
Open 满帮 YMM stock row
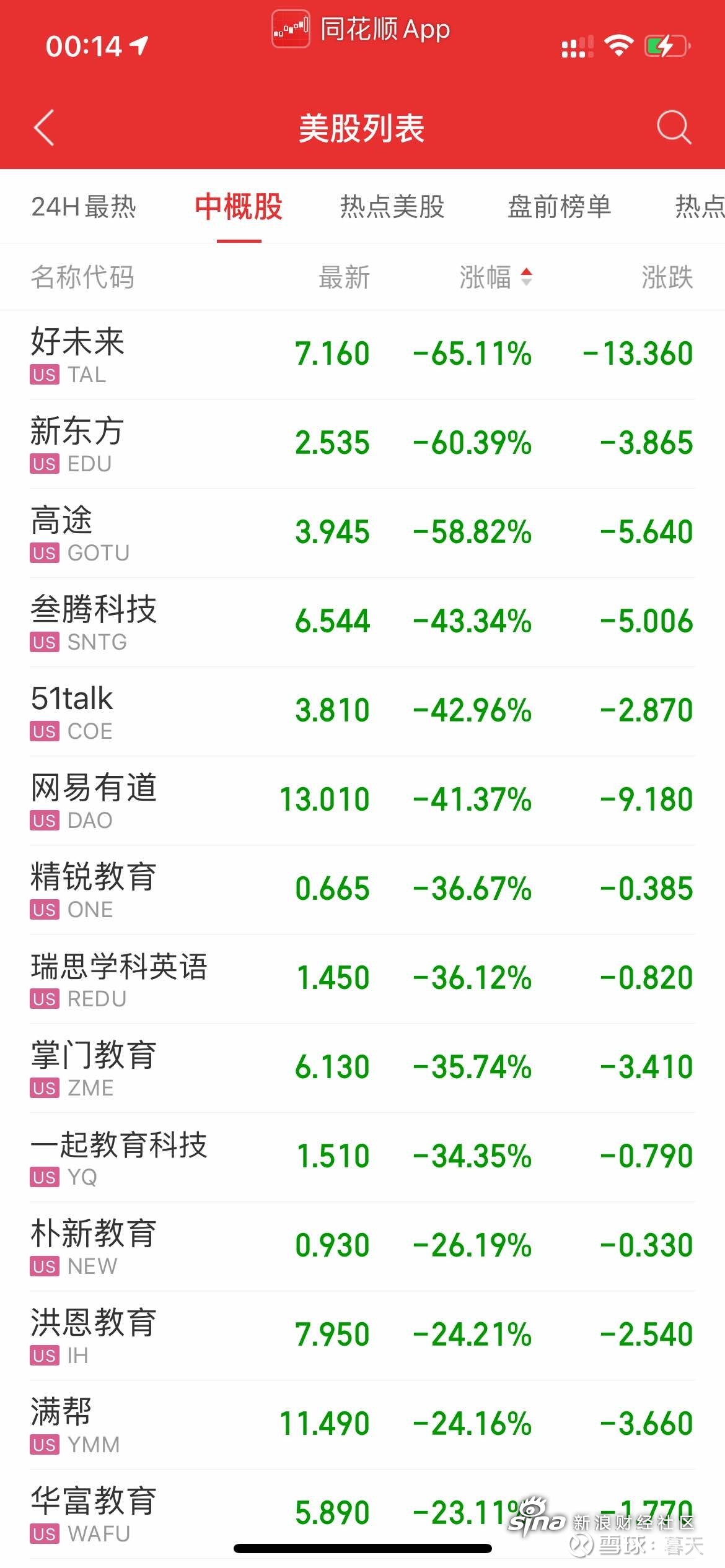(x=362, y=1425)
